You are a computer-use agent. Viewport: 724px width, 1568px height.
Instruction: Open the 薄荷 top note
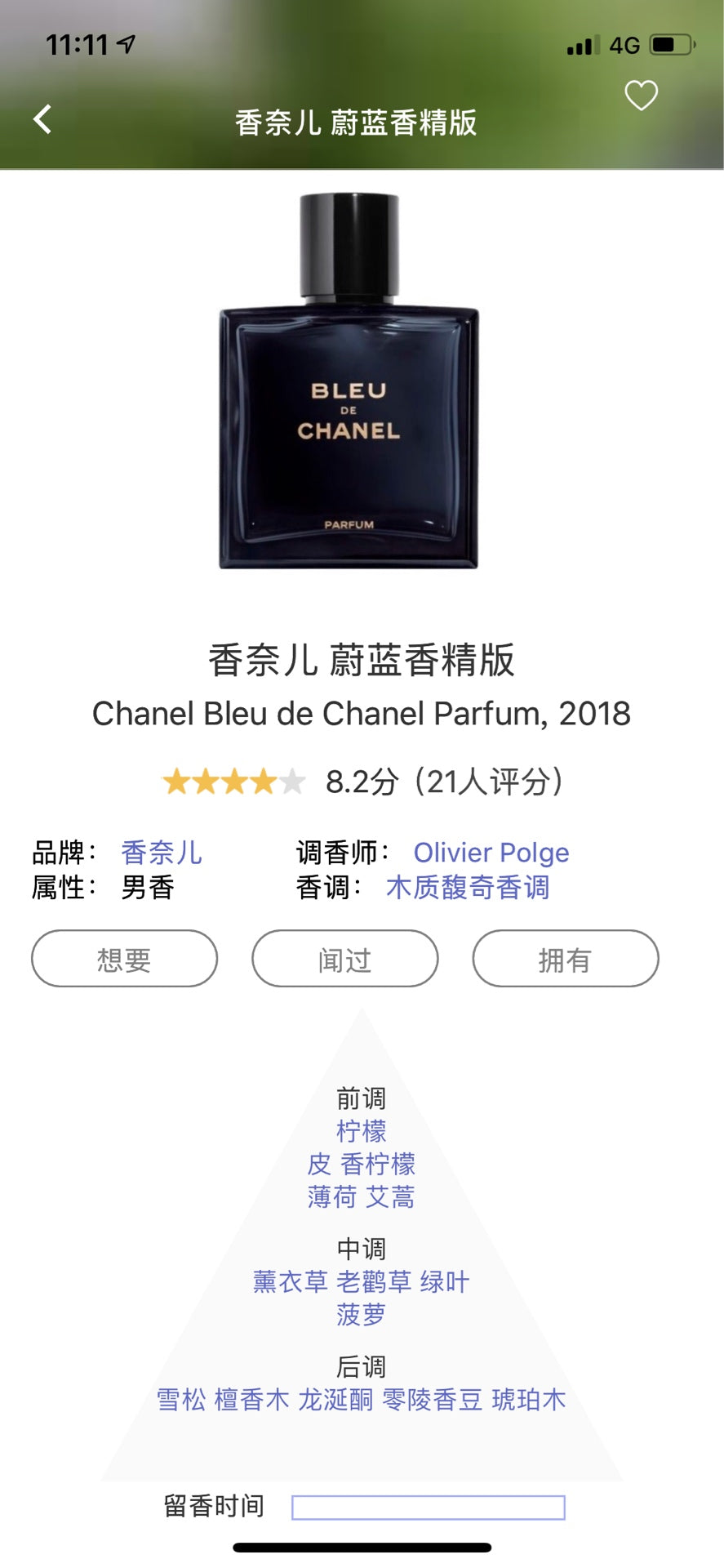(x=332, y=1197)
